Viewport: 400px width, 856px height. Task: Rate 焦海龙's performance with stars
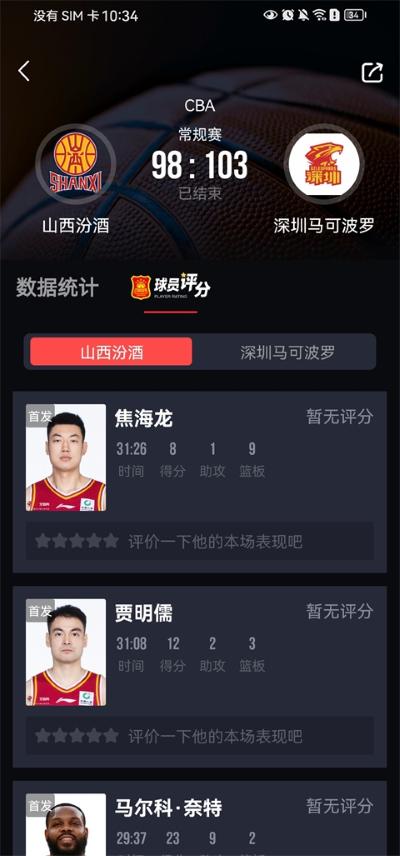76,541
